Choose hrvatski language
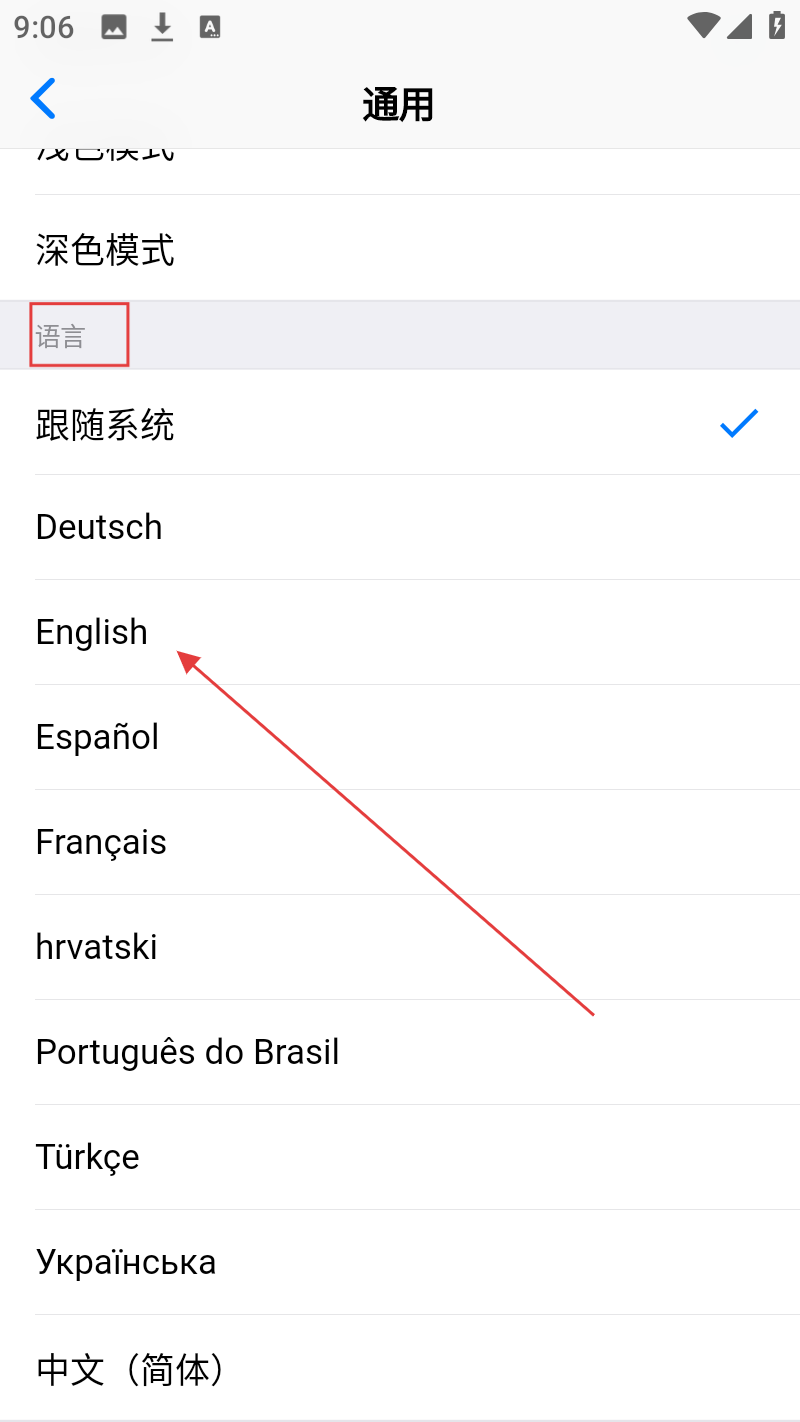Image resolution: width=800 pixels, height=1422 pixels. click(400, 947)
